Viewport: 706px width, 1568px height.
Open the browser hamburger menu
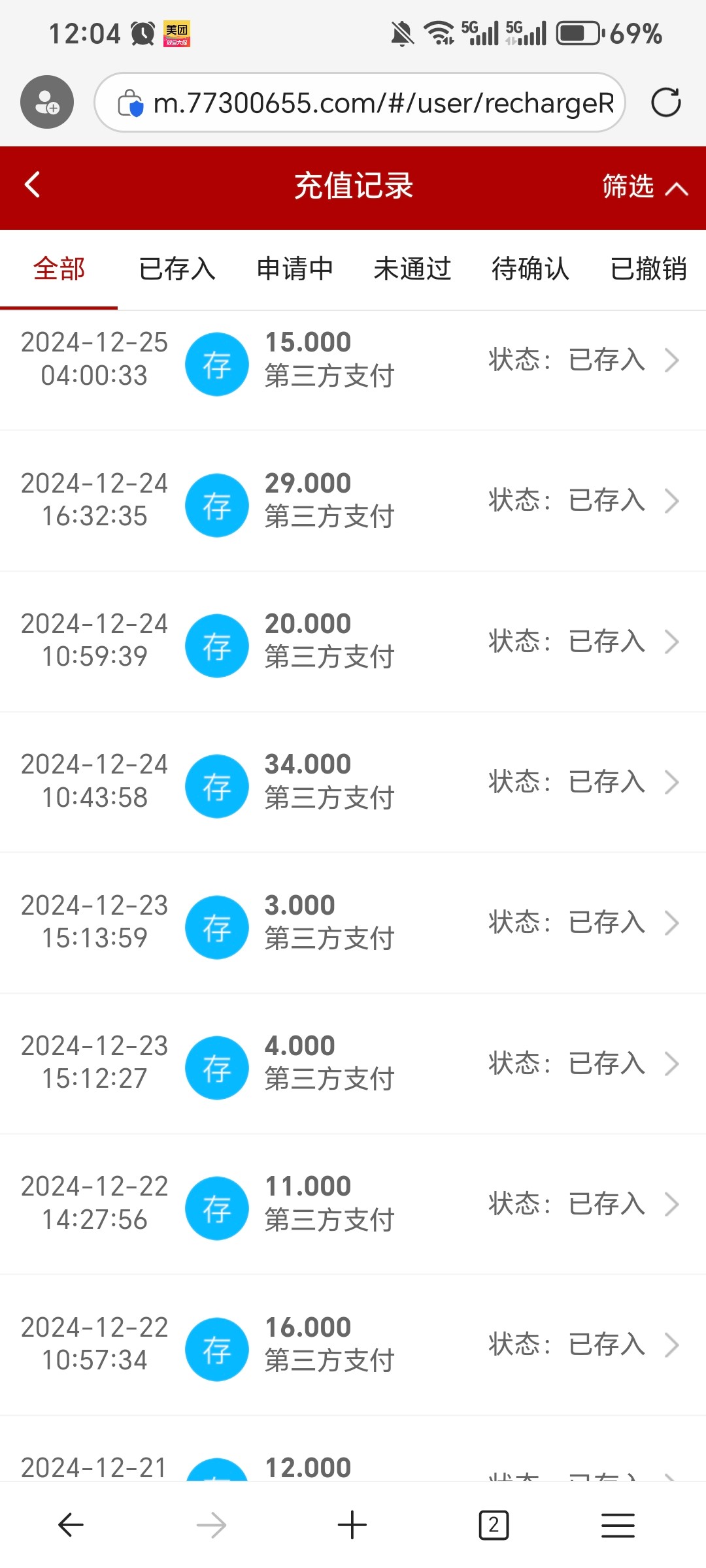coord(618,1526)
